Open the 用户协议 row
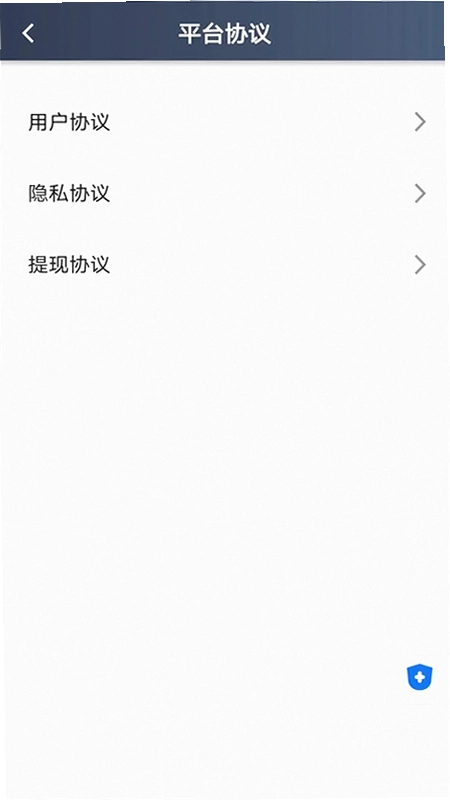Image resolution: width=450 pixels, height=800 pixels. coord(225,122)
